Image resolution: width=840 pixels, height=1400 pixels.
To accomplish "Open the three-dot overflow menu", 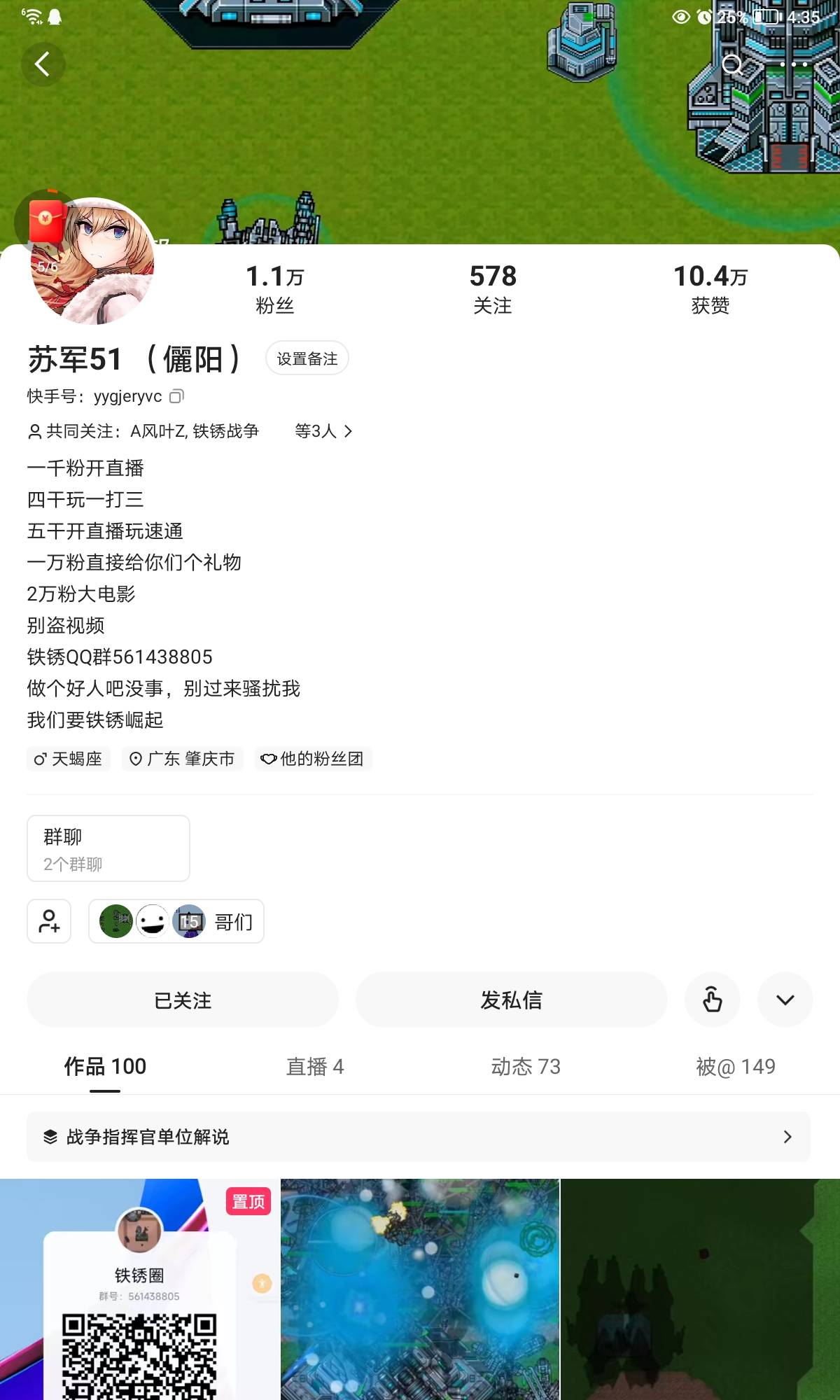I will click(793, 64).
